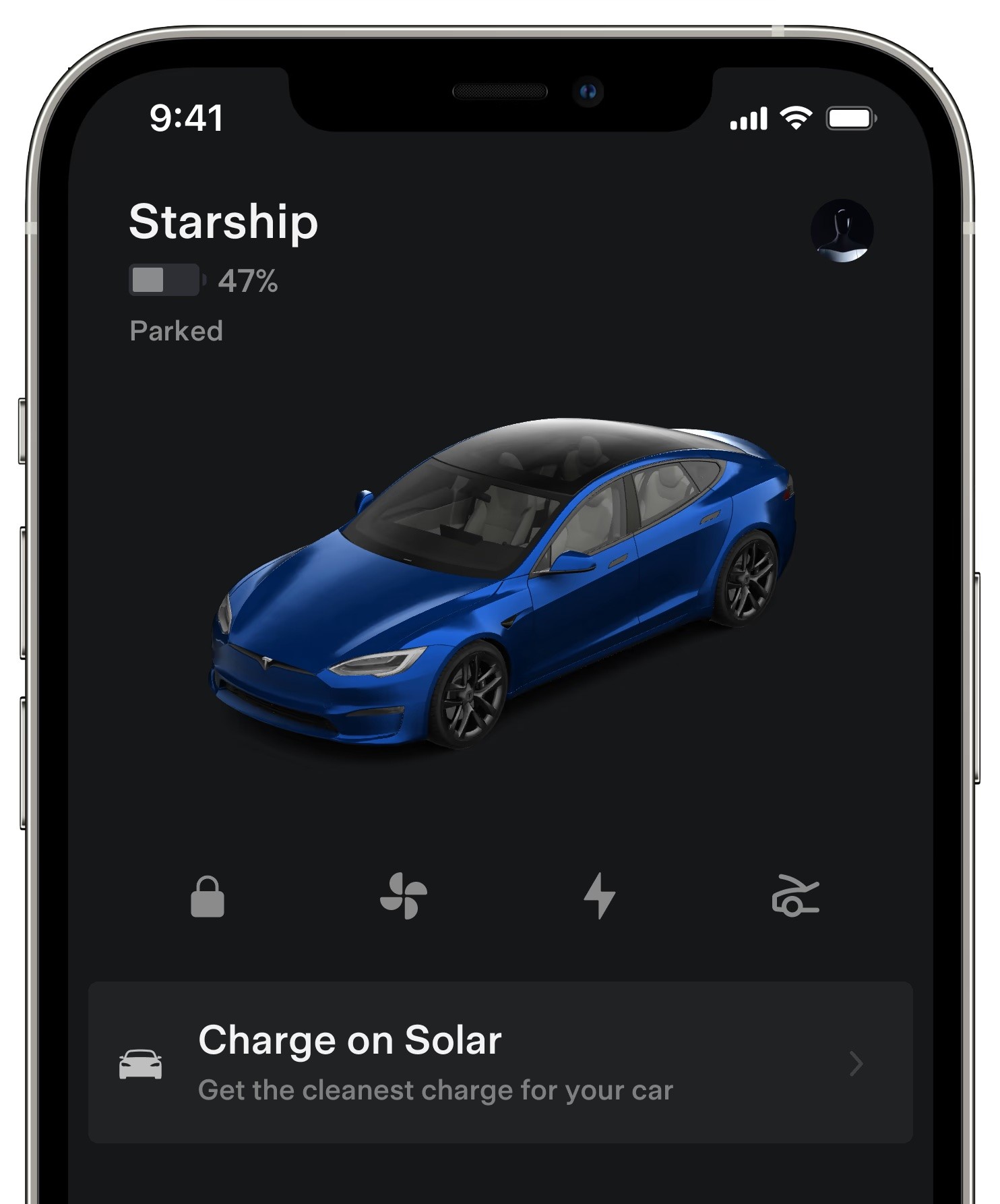Open the profile avatar
1000x1204 pixels.
click(842, 231)
